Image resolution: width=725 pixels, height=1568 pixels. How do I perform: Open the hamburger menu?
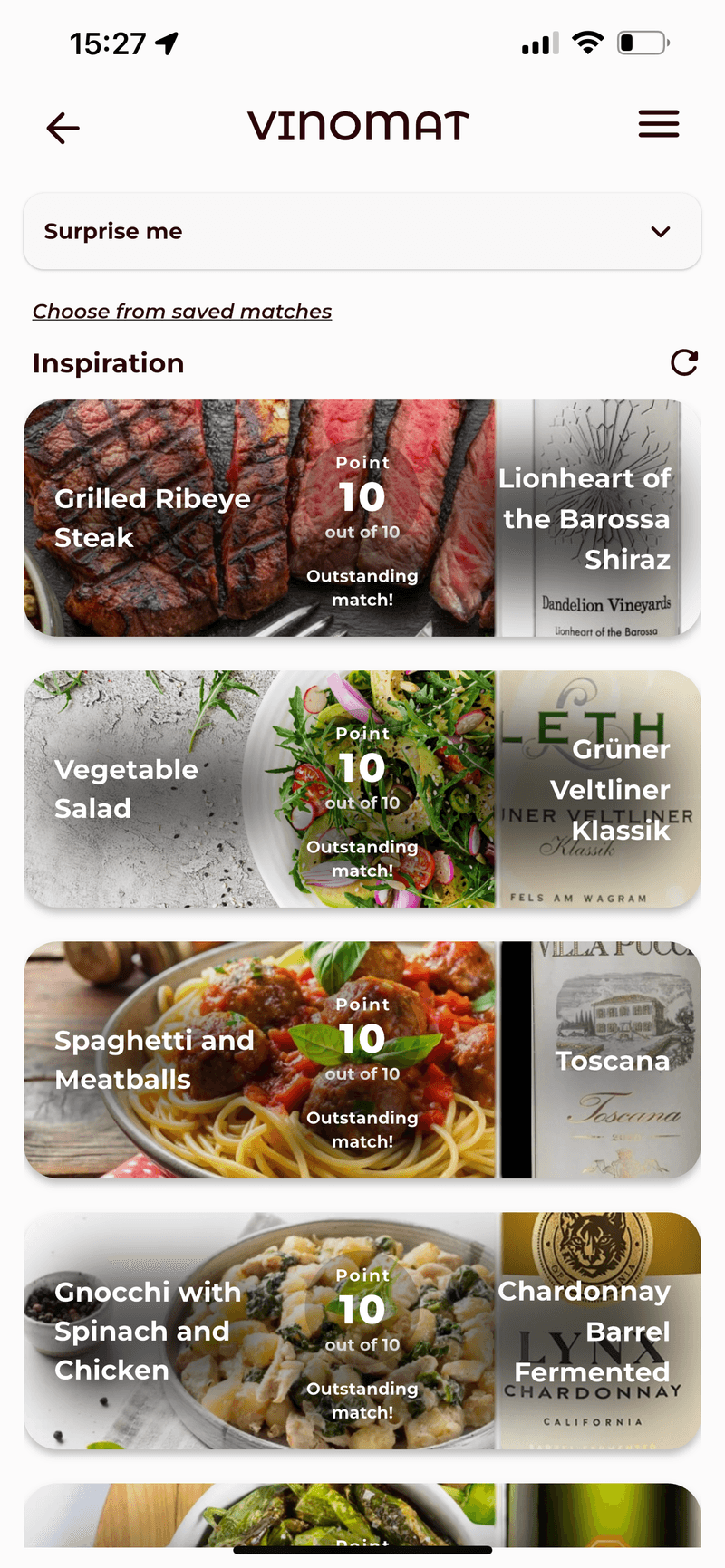tap(659, 124)
